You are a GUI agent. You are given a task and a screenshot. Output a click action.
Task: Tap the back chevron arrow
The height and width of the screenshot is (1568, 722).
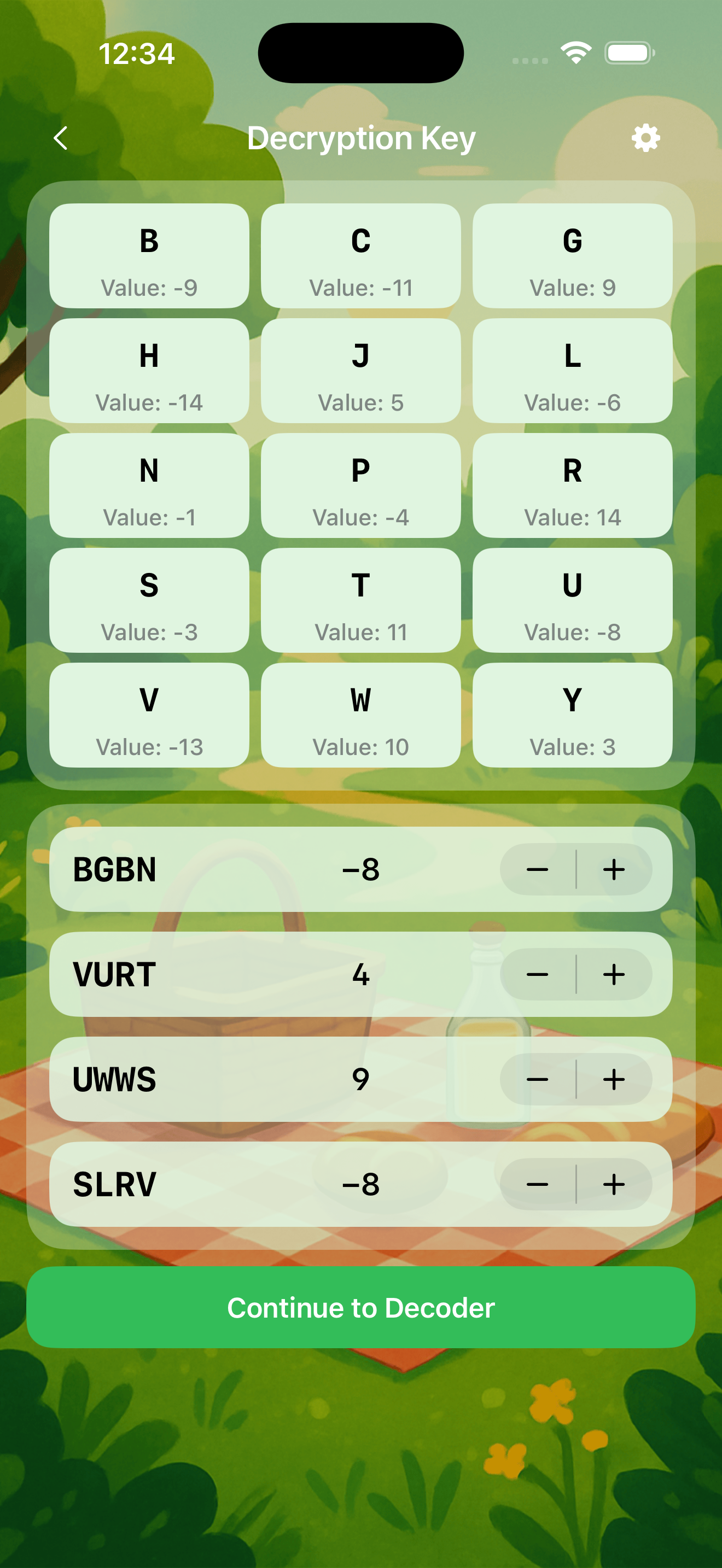point(61,138)
